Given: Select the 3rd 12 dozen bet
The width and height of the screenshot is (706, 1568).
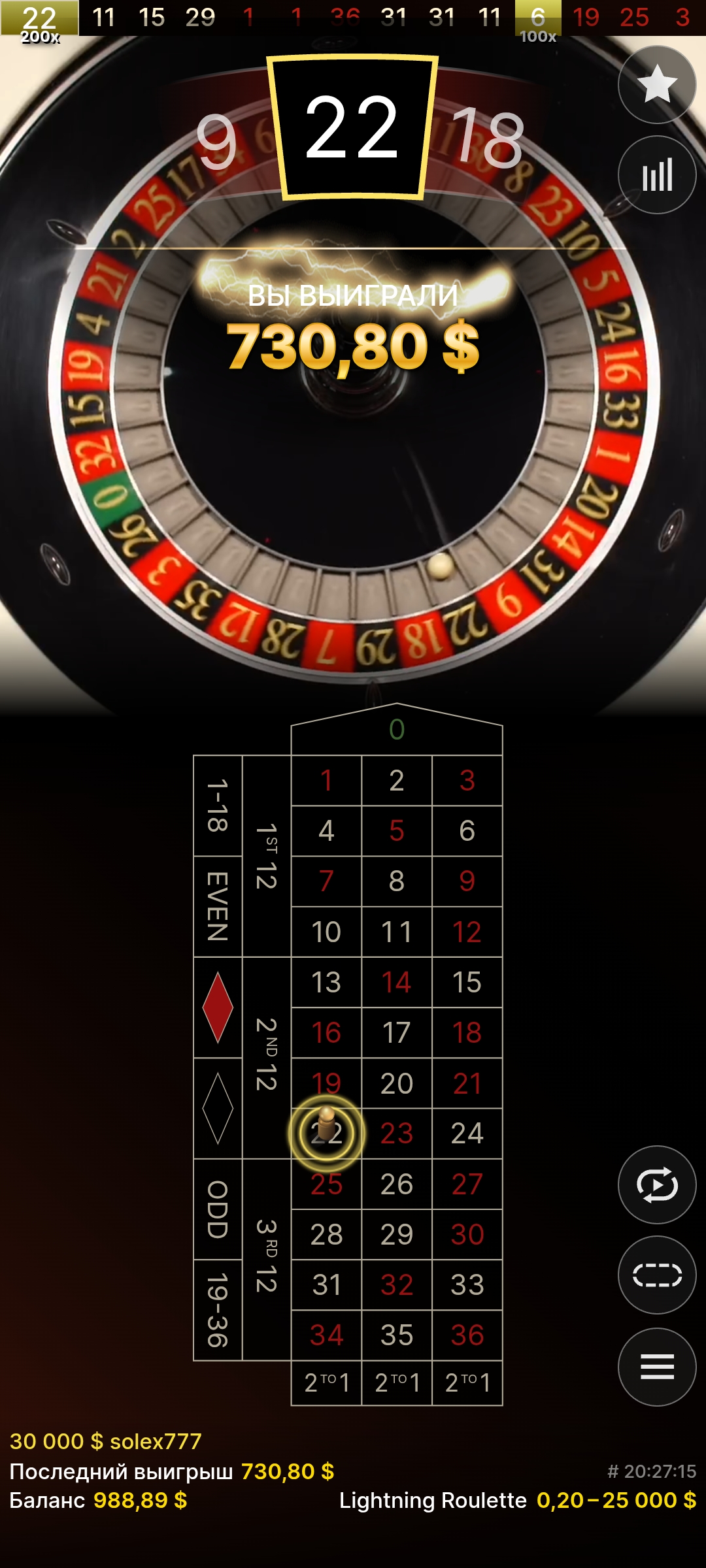Looking at the screenshot, I should pos(266,1260).
